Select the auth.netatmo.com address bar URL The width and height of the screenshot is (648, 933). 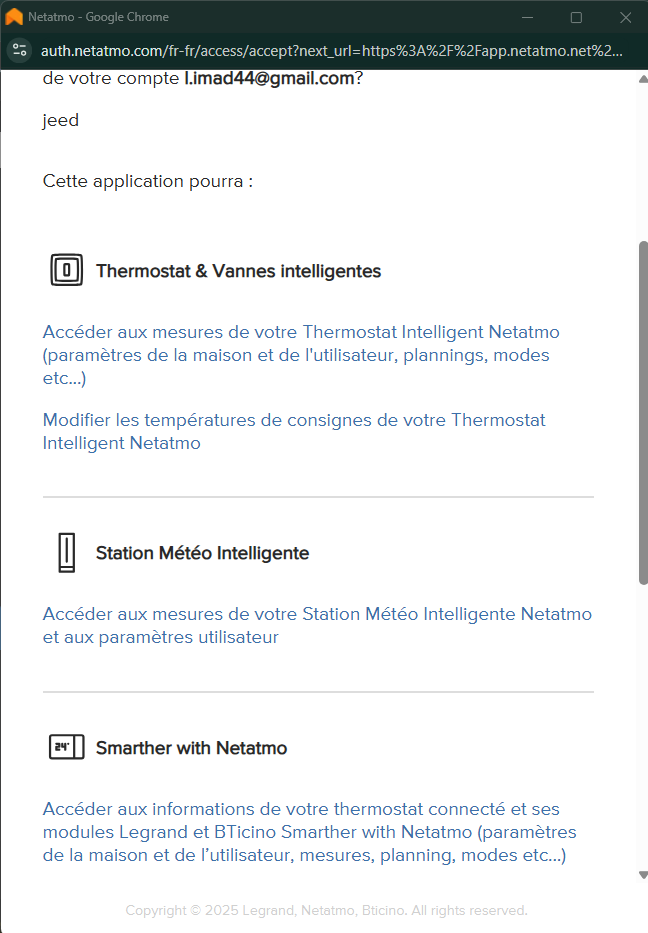[x=330, y=51]
